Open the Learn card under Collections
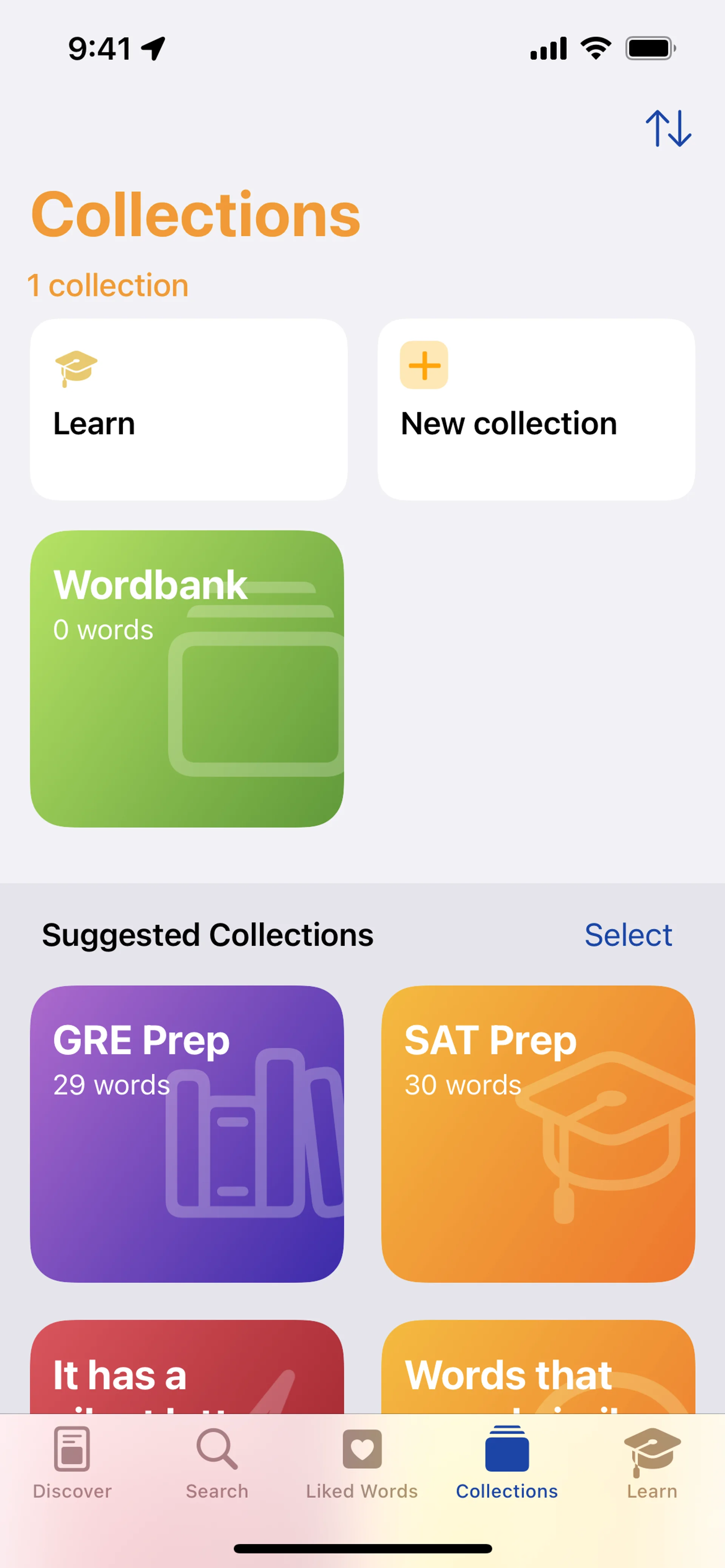Viewport: 725px width, 1568px height. coord(188,409)
